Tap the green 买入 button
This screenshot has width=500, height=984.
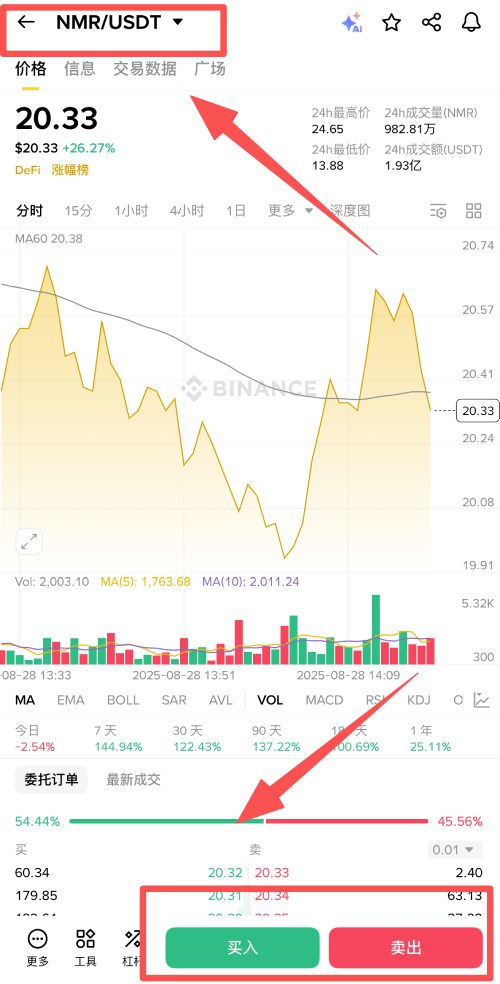[x=243, y=948]
